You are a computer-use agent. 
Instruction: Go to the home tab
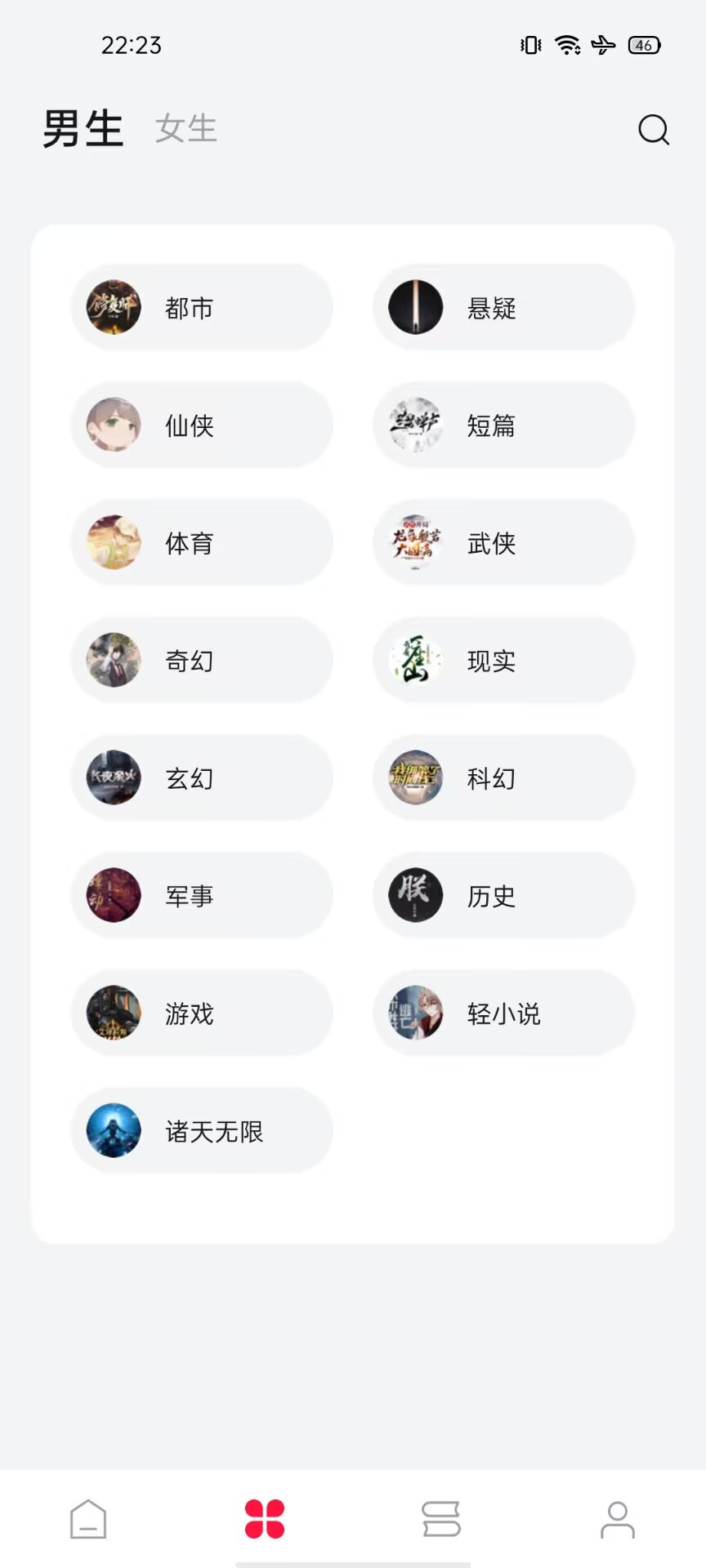click(88, 1519)
